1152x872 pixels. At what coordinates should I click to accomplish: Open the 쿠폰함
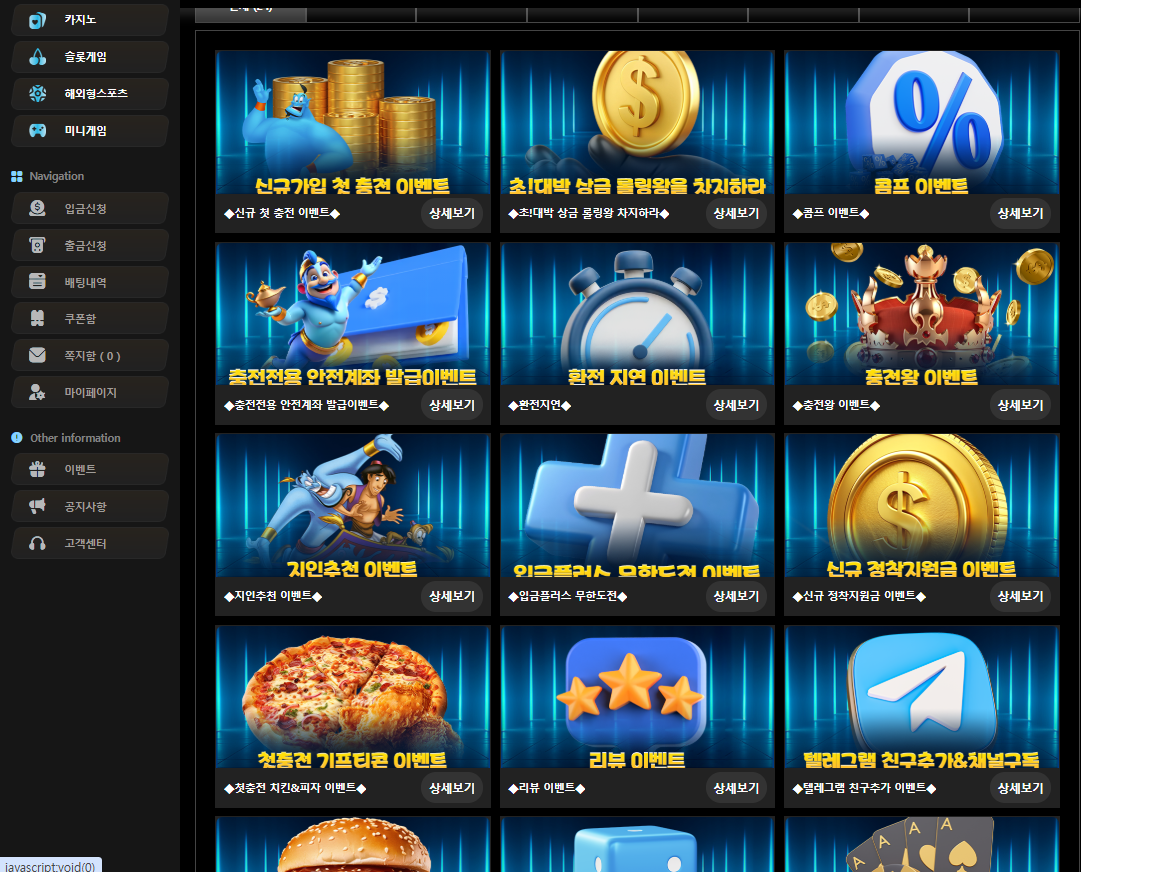(x=89, y=319)
